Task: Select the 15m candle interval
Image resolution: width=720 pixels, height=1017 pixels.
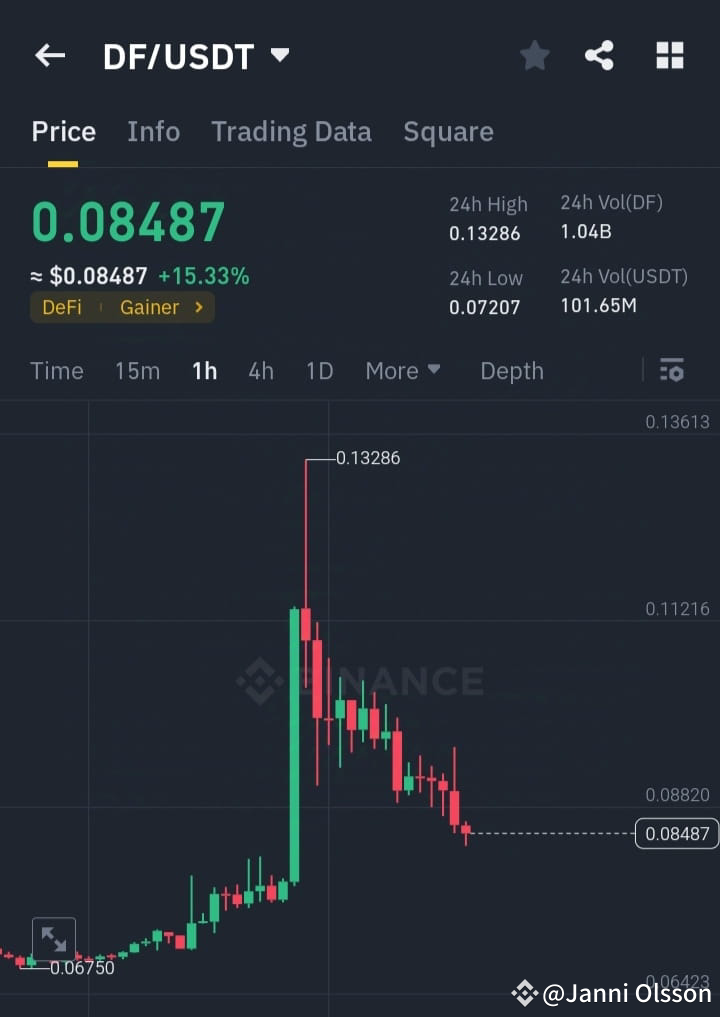Action: click(137, 371)
